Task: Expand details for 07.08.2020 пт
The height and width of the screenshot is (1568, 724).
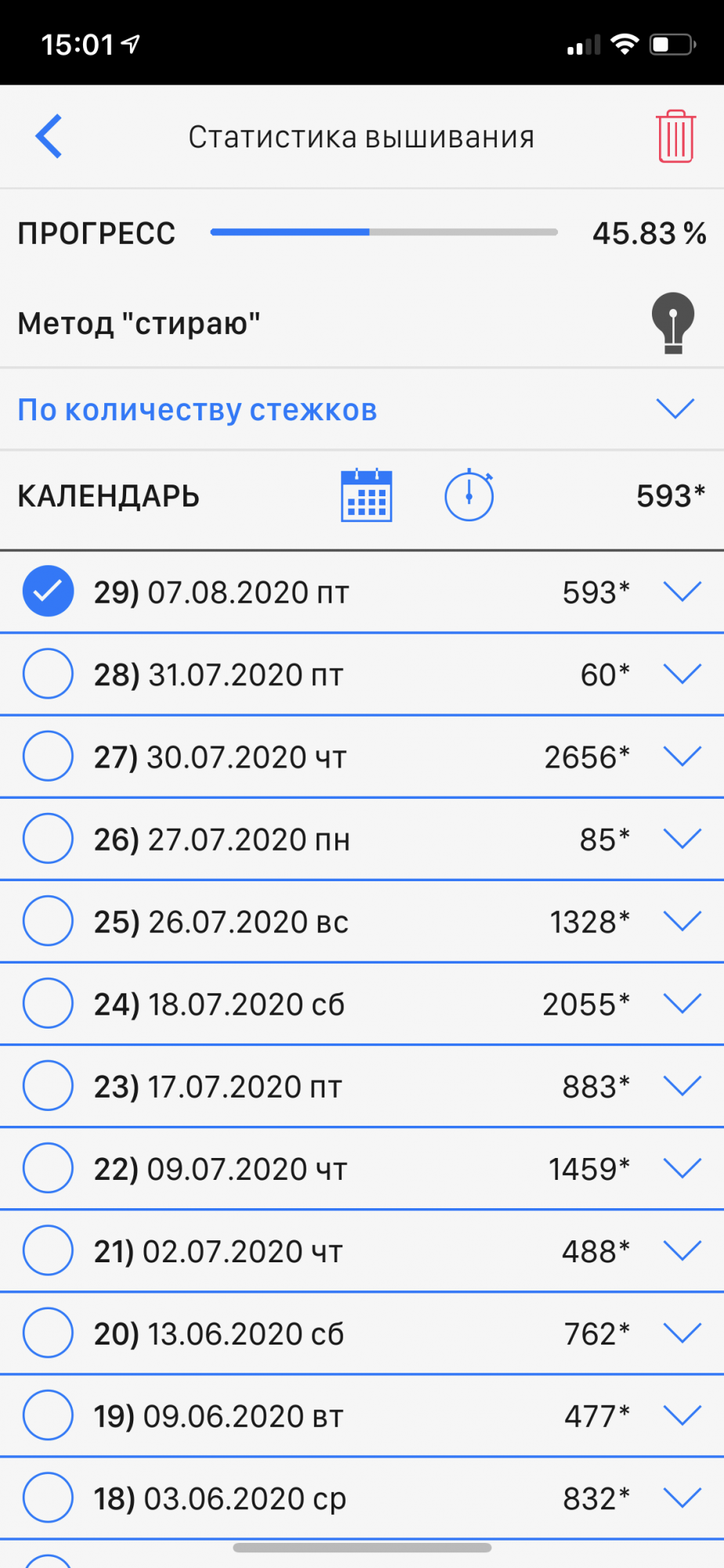Action: (x=682, y=591)
